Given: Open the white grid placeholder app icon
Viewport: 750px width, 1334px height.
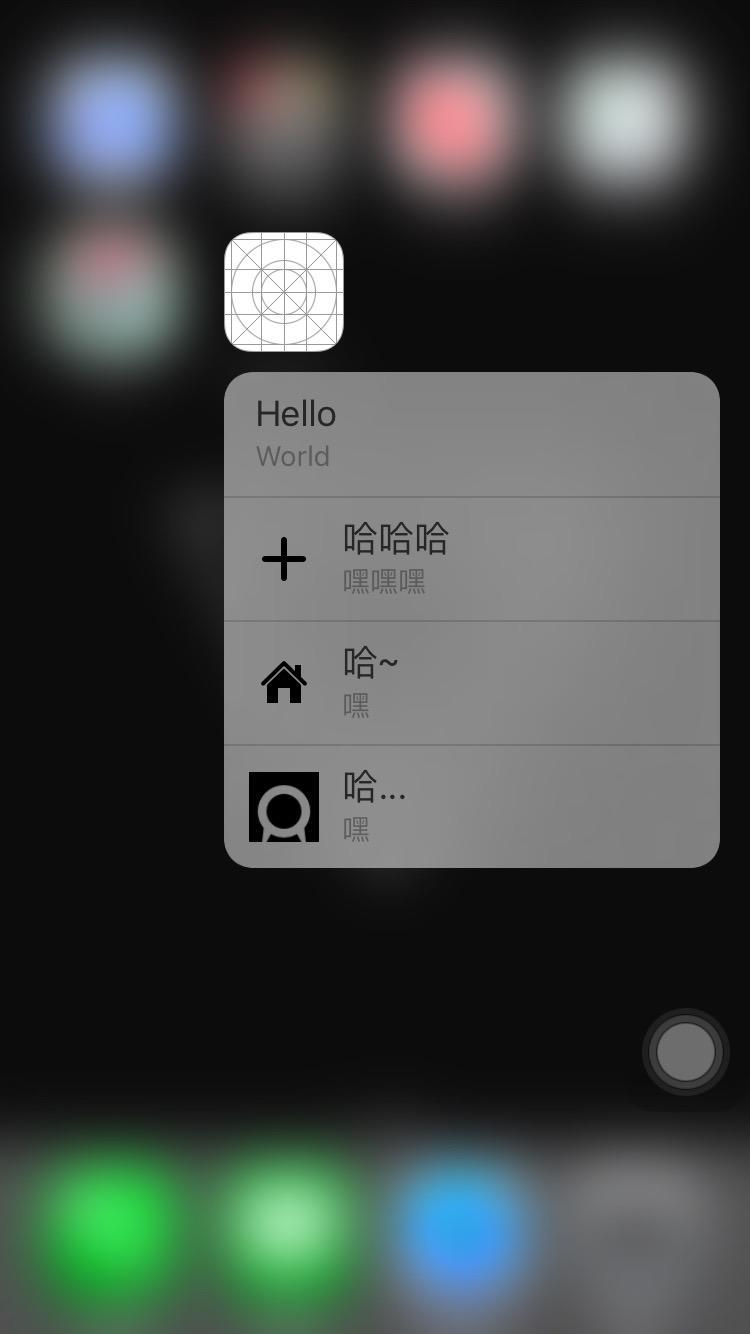Looking at the screenshot, I should [x=283, y=292].
